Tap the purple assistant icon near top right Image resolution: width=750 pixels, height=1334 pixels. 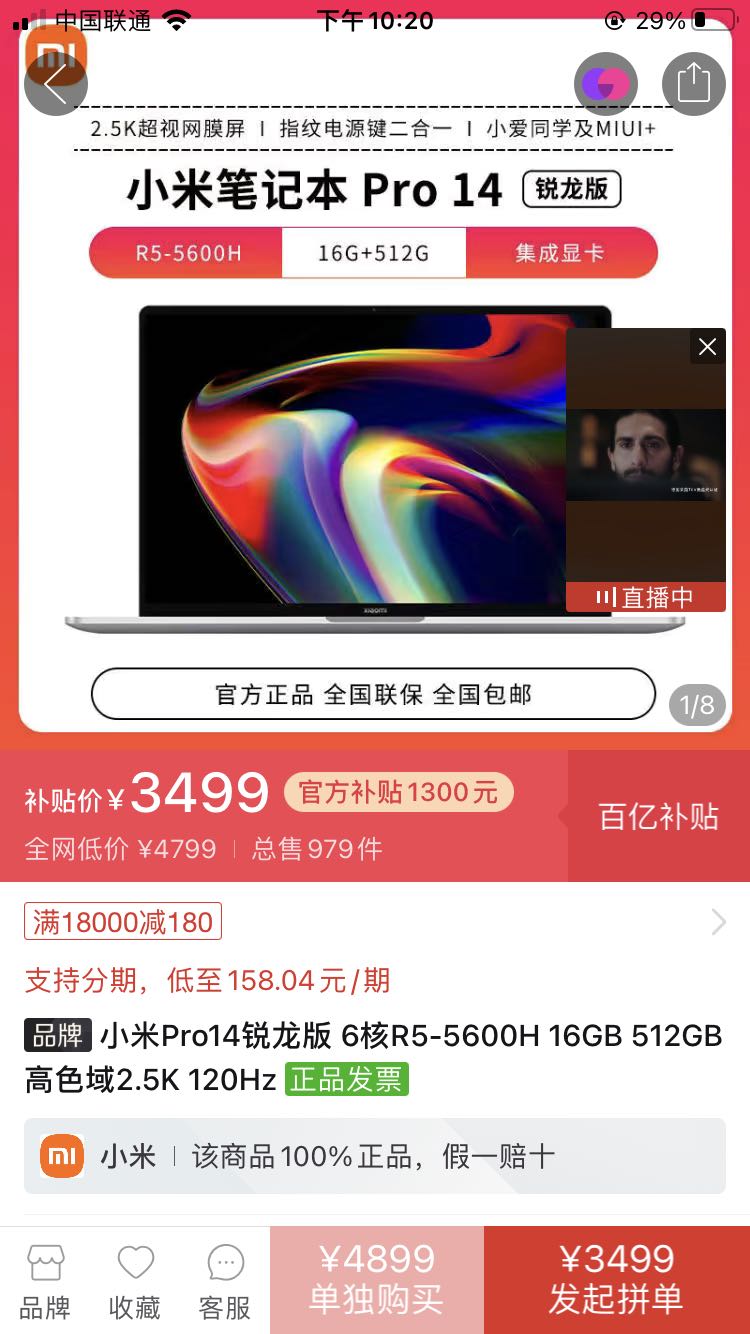[606, 84]
